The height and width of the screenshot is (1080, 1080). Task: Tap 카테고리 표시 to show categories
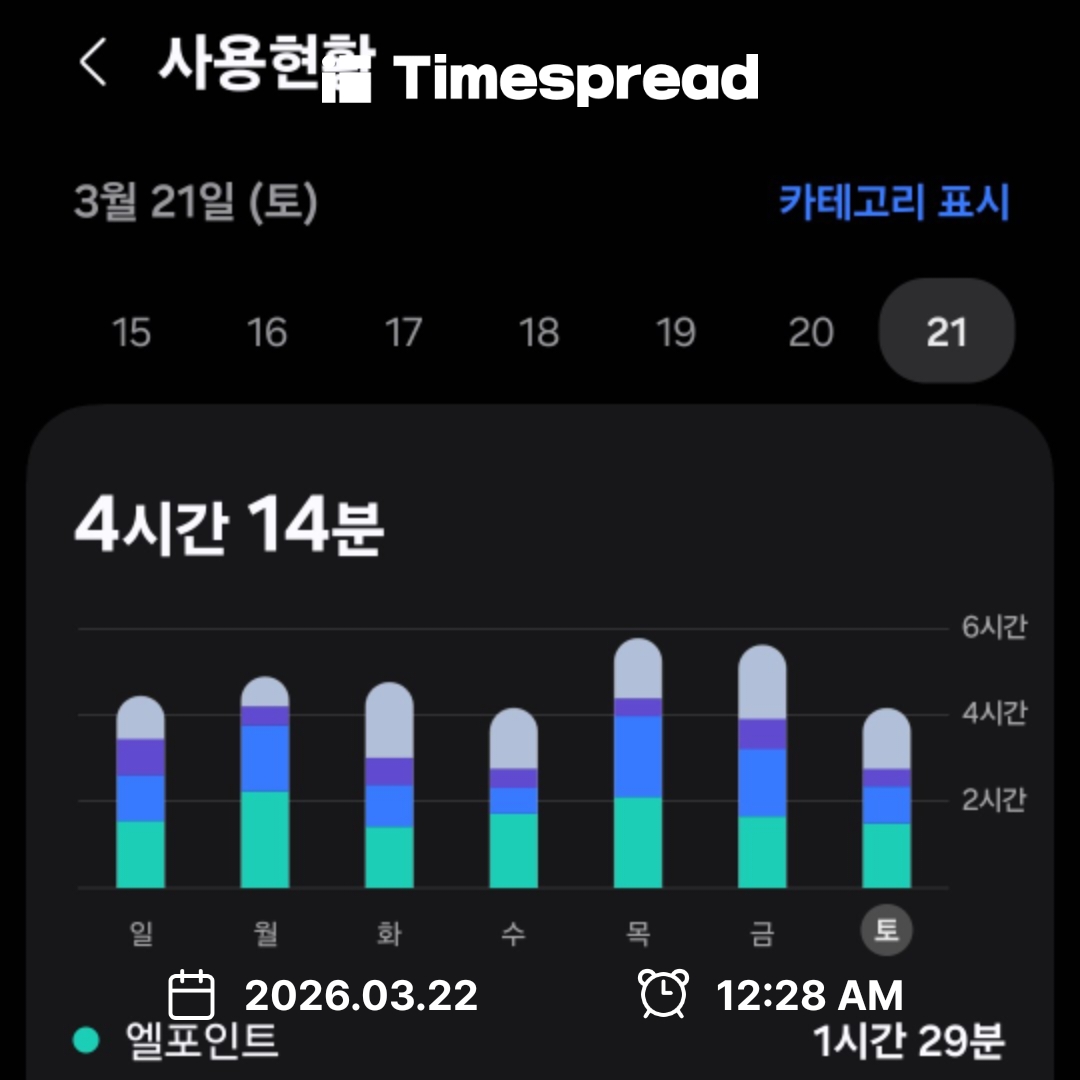[894, 203]
